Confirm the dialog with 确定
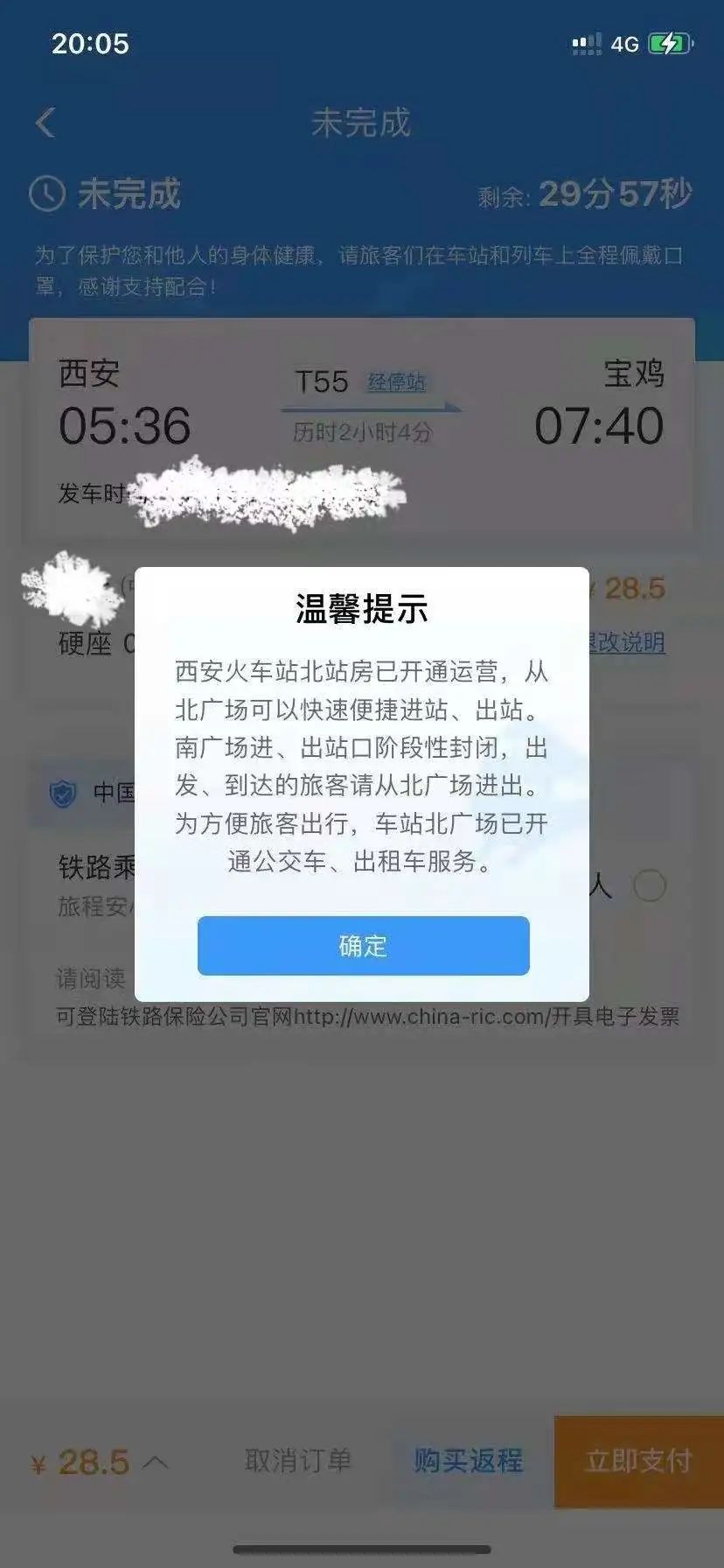The width and height of the screenshot is (724, 1568). click(x=363, y=945)
